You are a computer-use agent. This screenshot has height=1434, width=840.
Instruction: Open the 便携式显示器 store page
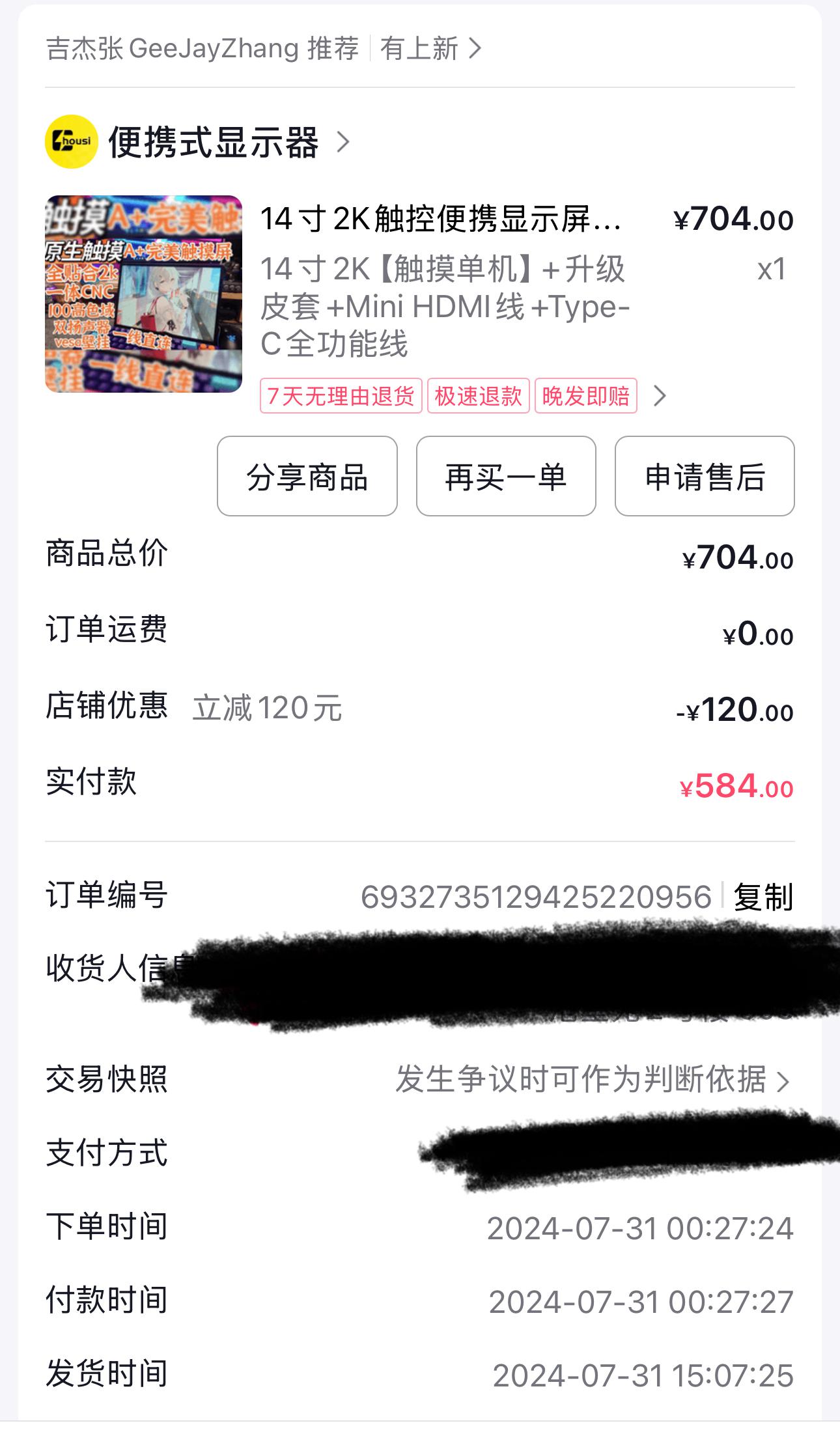pyautogui.click(x=214, y=142)
